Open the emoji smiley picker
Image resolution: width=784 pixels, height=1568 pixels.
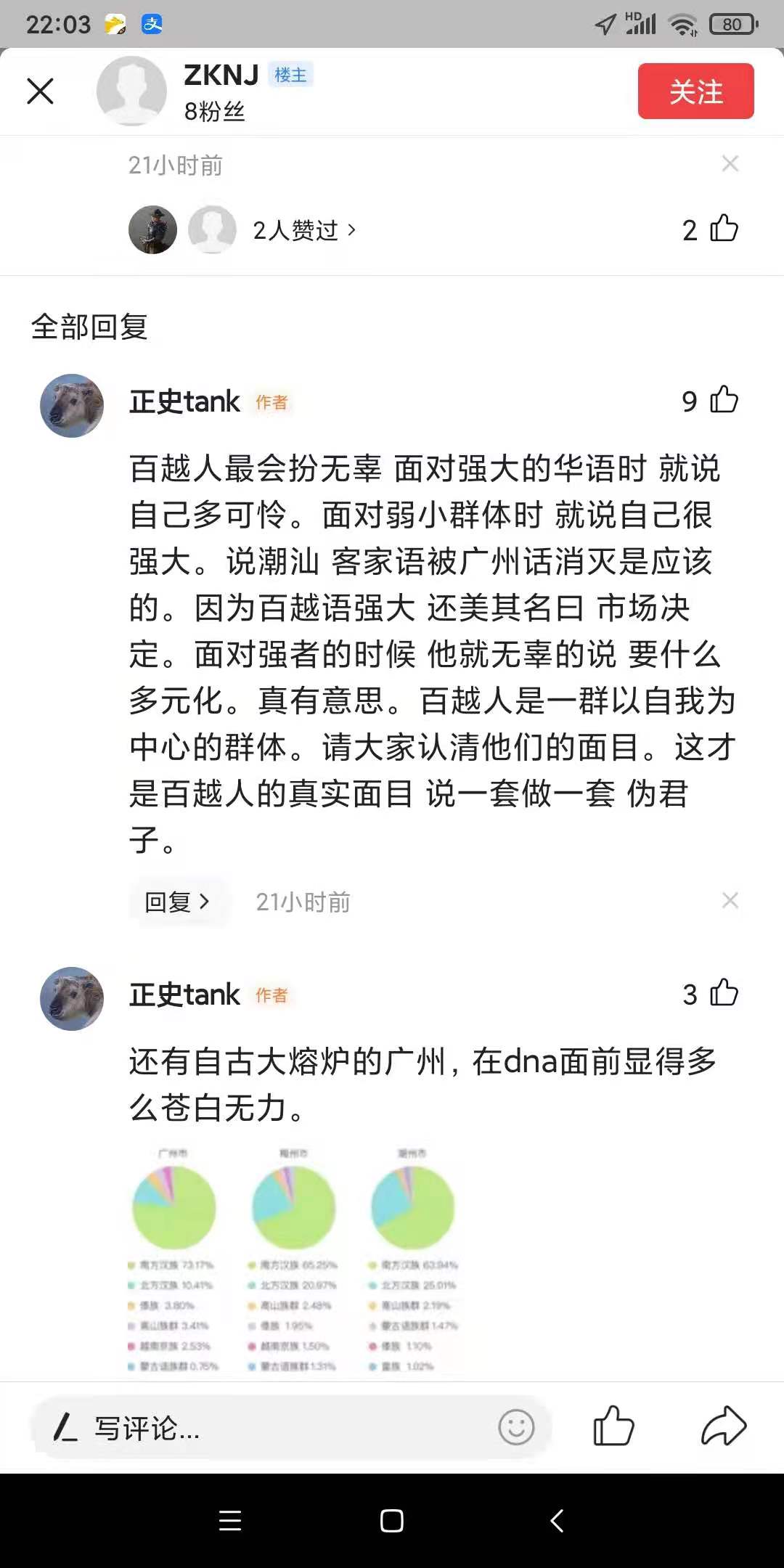(516, 1428)
